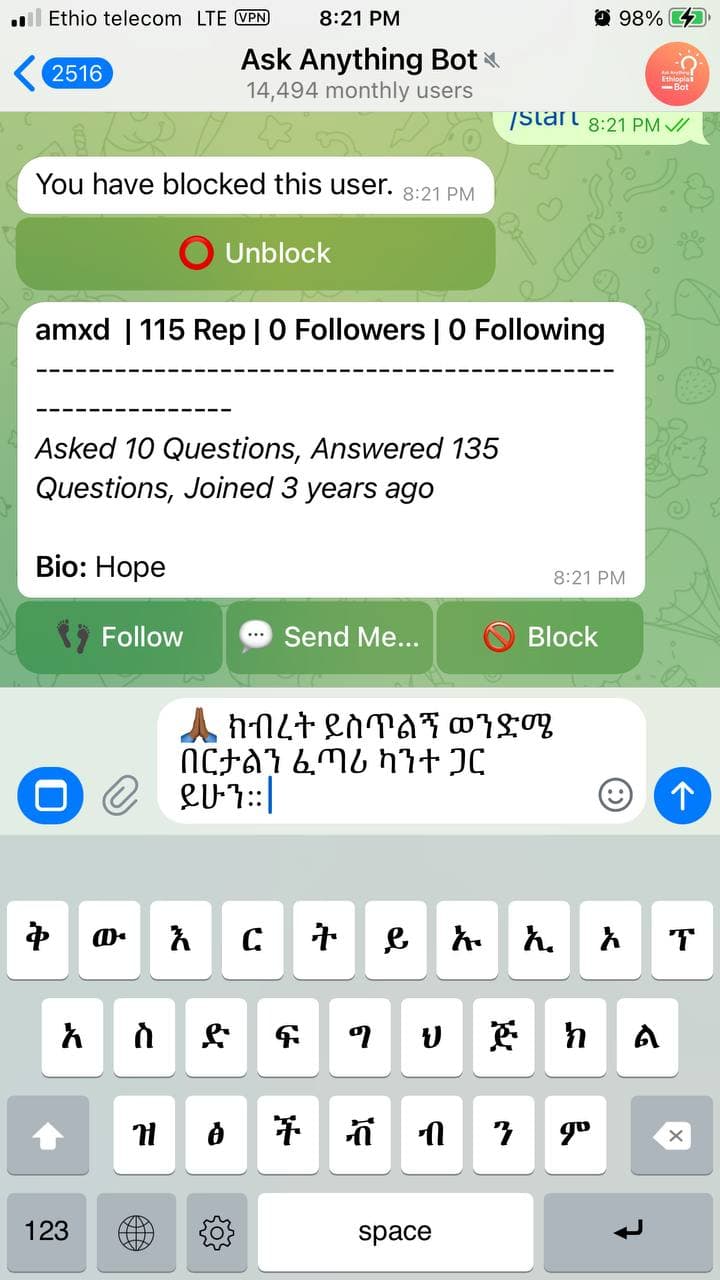
Task: Focus the message text field
Action: click(401, 760)
